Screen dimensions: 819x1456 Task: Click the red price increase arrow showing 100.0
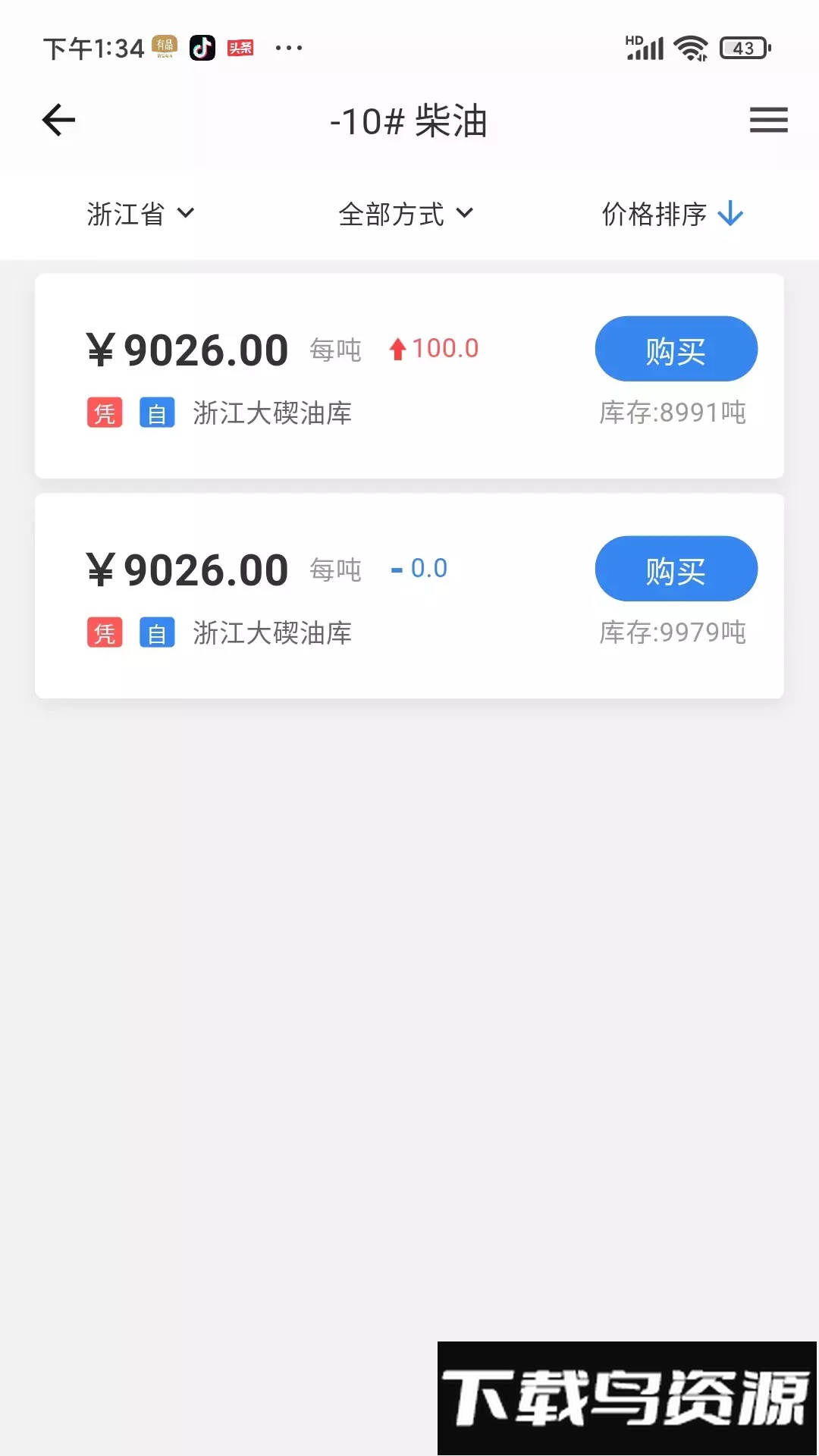pyautogui.click(x=432, y=348)
